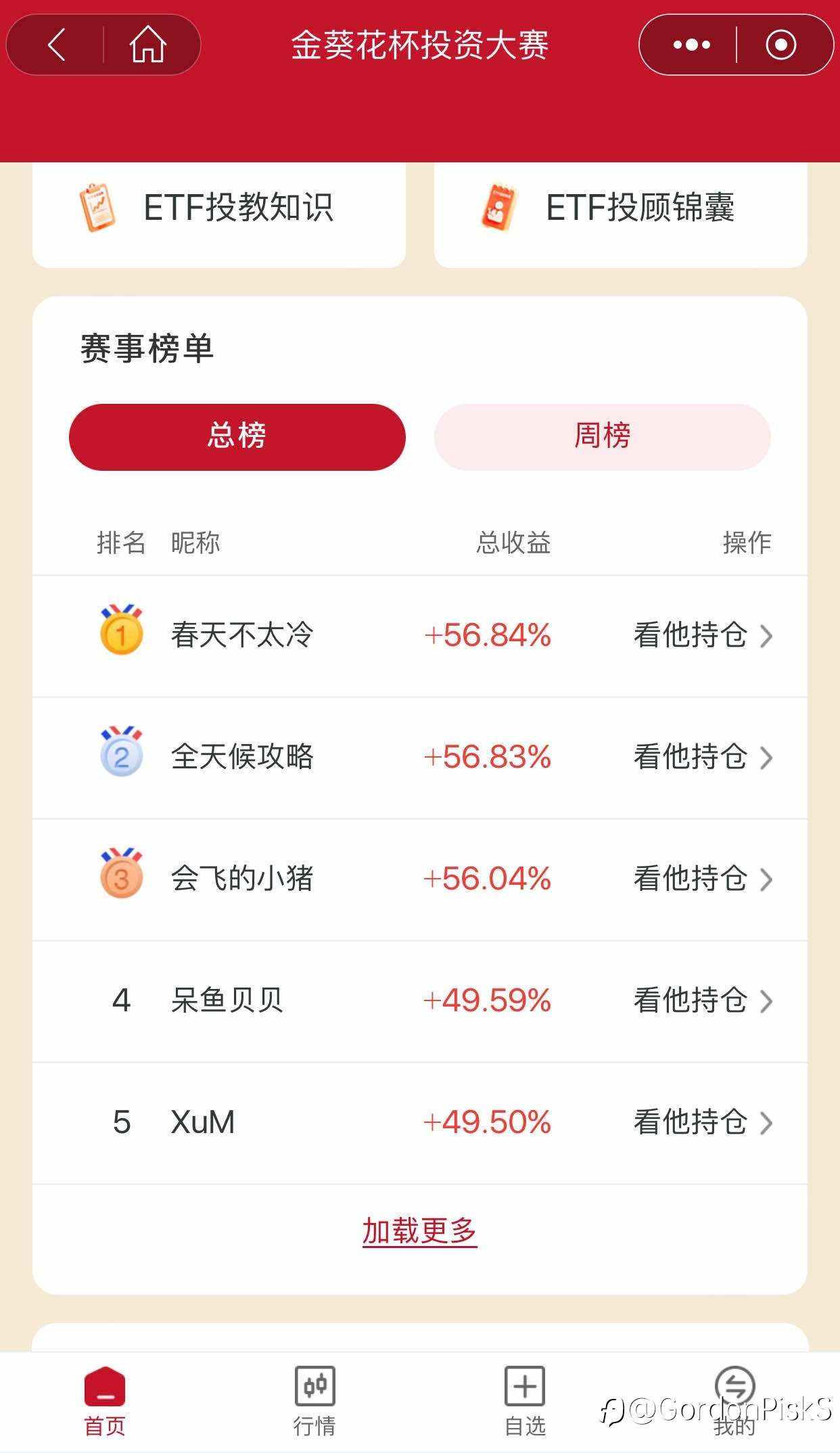Click the back arrow in title bar
Viewport: 840px width, 1453px height.
click(57, 44)
